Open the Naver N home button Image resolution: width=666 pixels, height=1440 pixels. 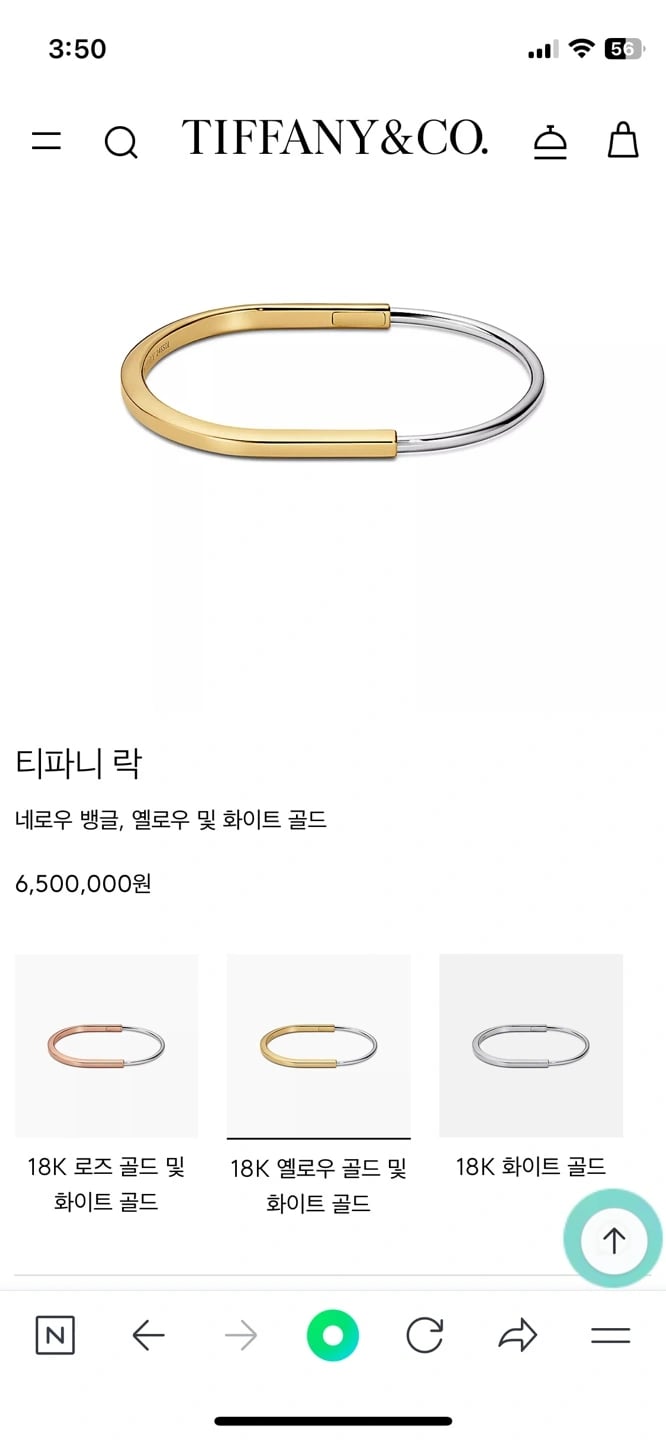[x=55, y=1335]
